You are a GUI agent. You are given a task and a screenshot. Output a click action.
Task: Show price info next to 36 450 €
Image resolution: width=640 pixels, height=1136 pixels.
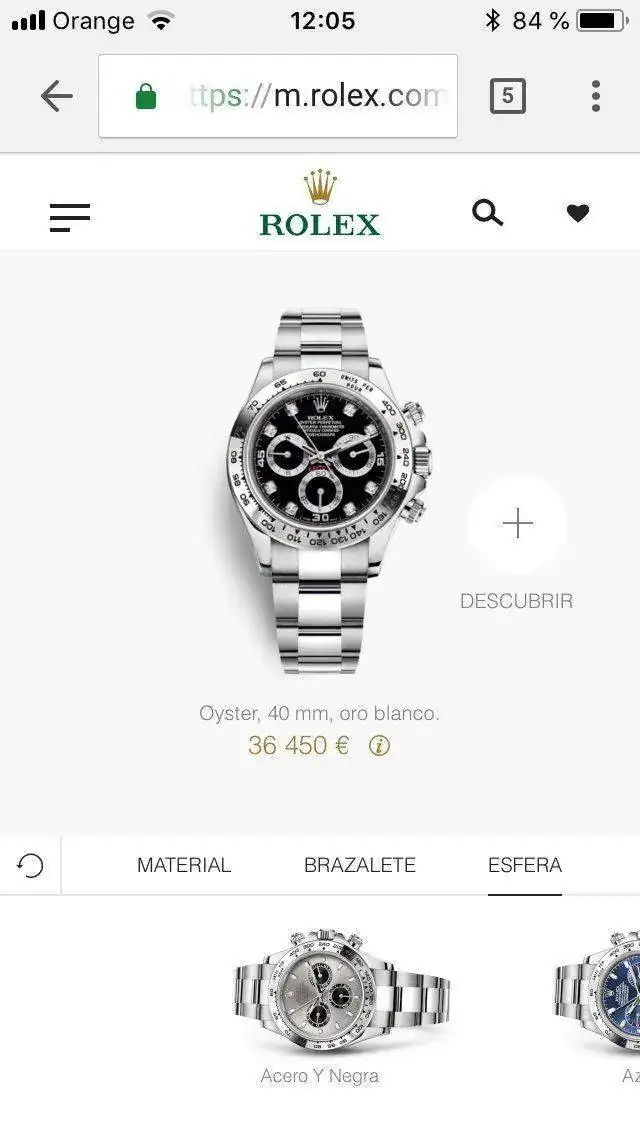pos(379,746)
